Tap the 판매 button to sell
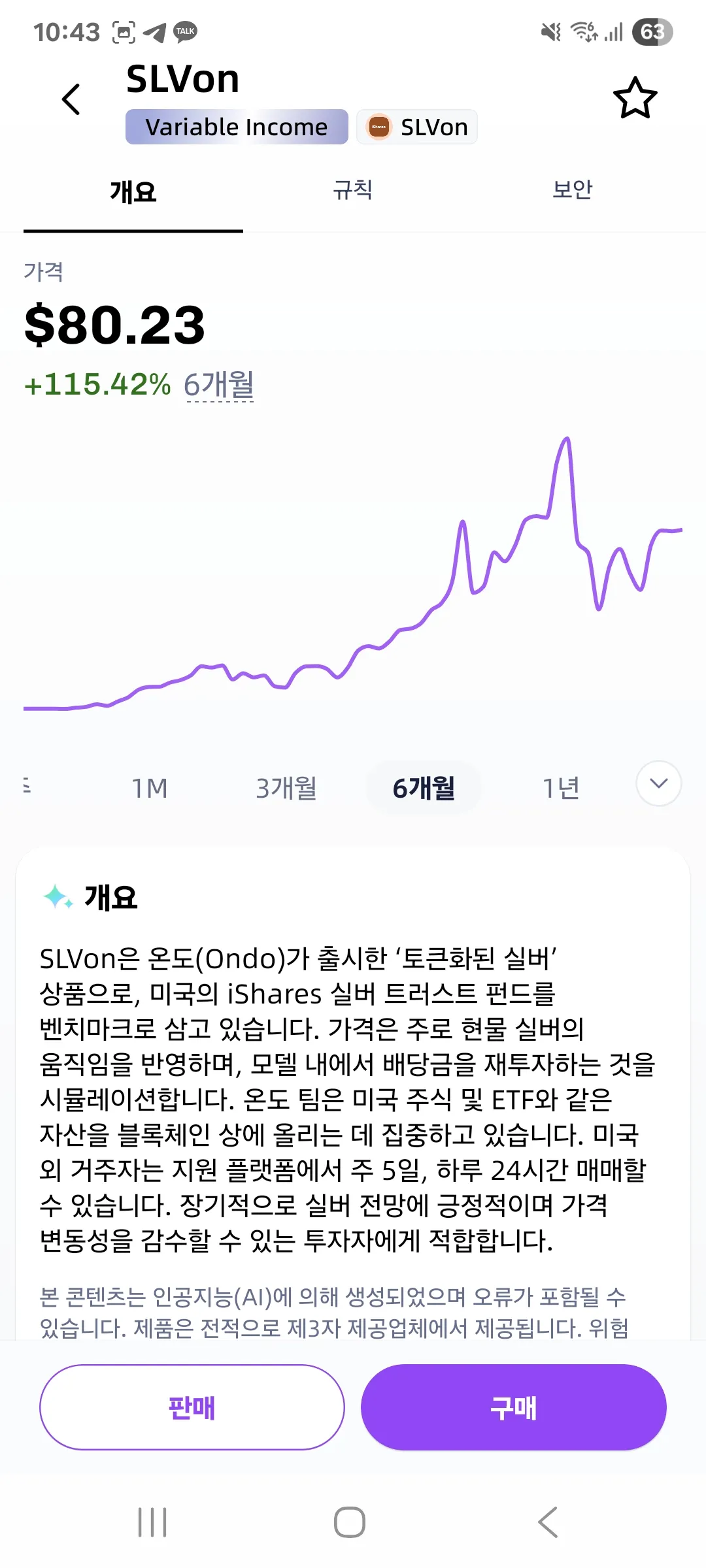This screenshot has height=1568, width=706. point(192,1407)
